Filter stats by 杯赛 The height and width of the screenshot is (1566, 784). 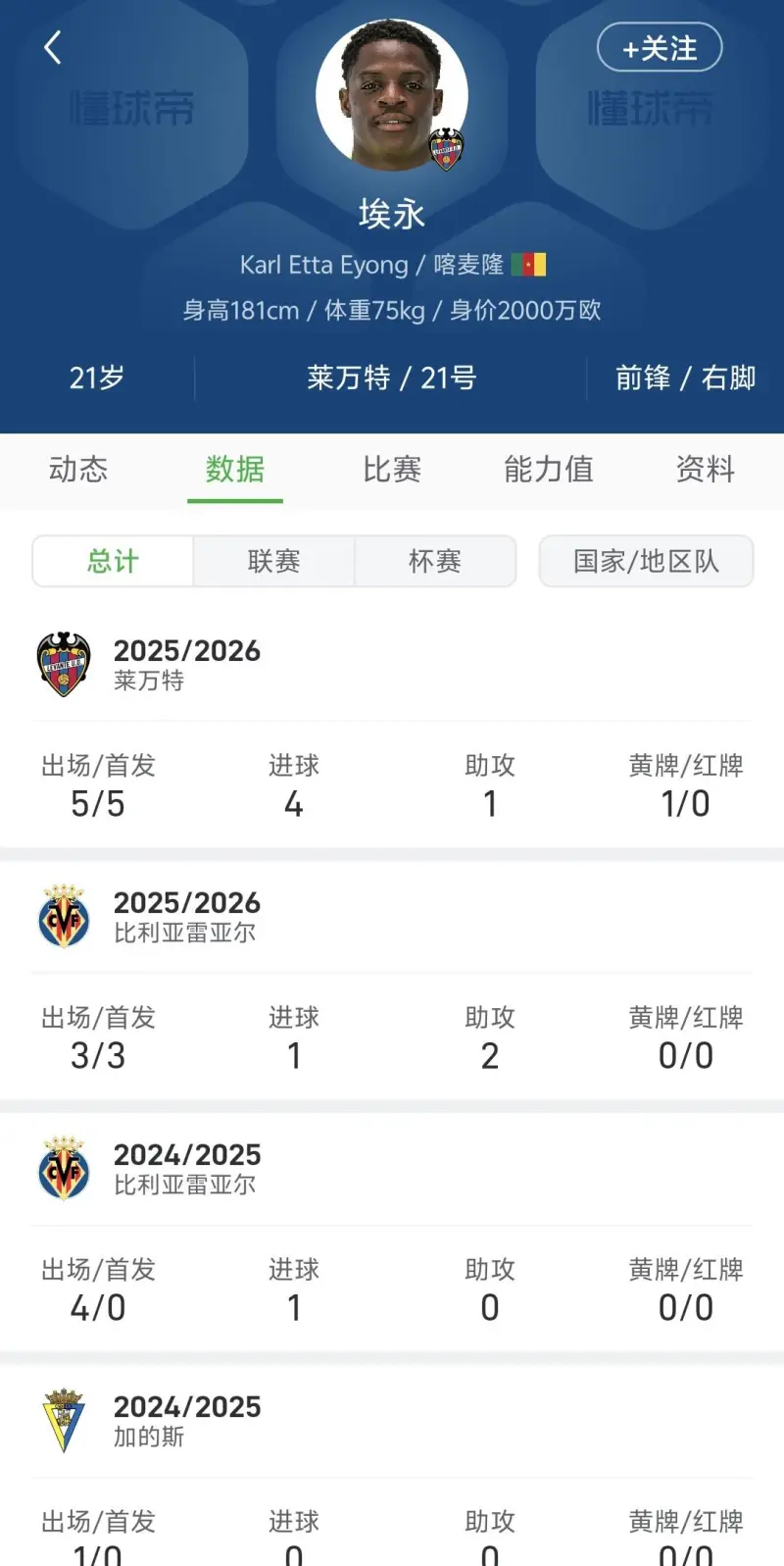click(434, 561)
